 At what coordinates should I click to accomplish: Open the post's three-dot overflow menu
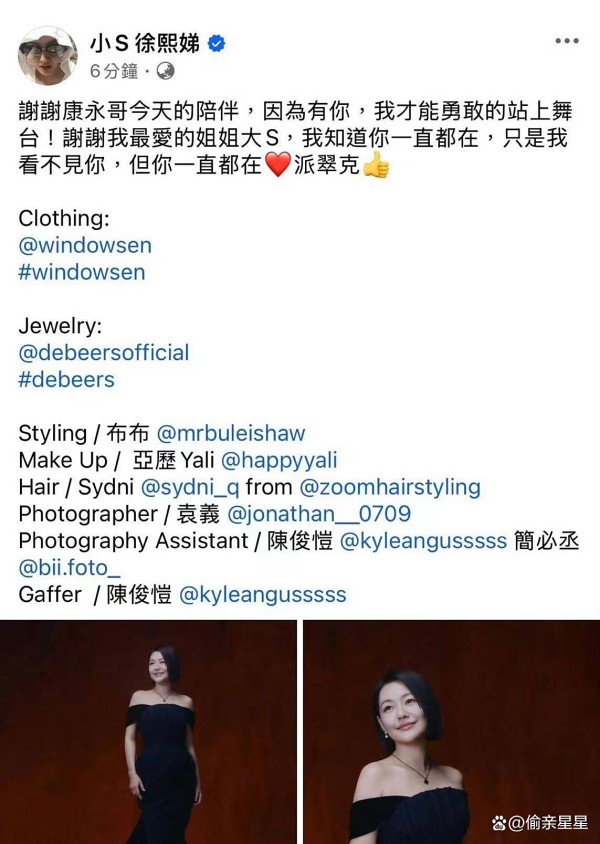pyautogui.click(x=567, y=41)
